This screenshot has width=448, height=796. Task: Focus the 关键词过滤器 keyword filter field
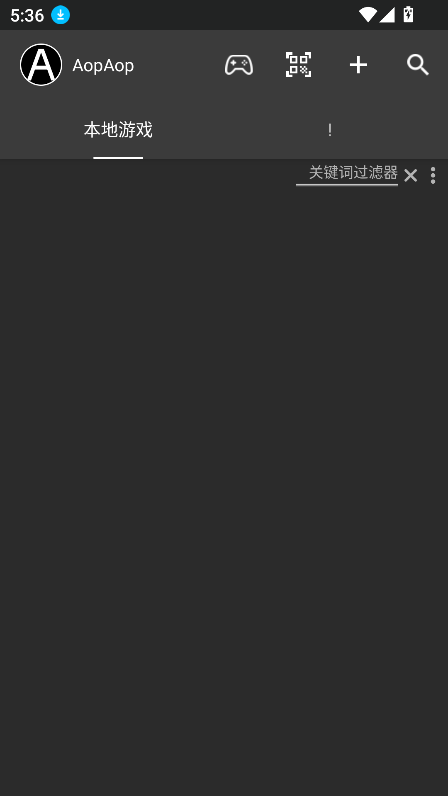pos(347,174)
